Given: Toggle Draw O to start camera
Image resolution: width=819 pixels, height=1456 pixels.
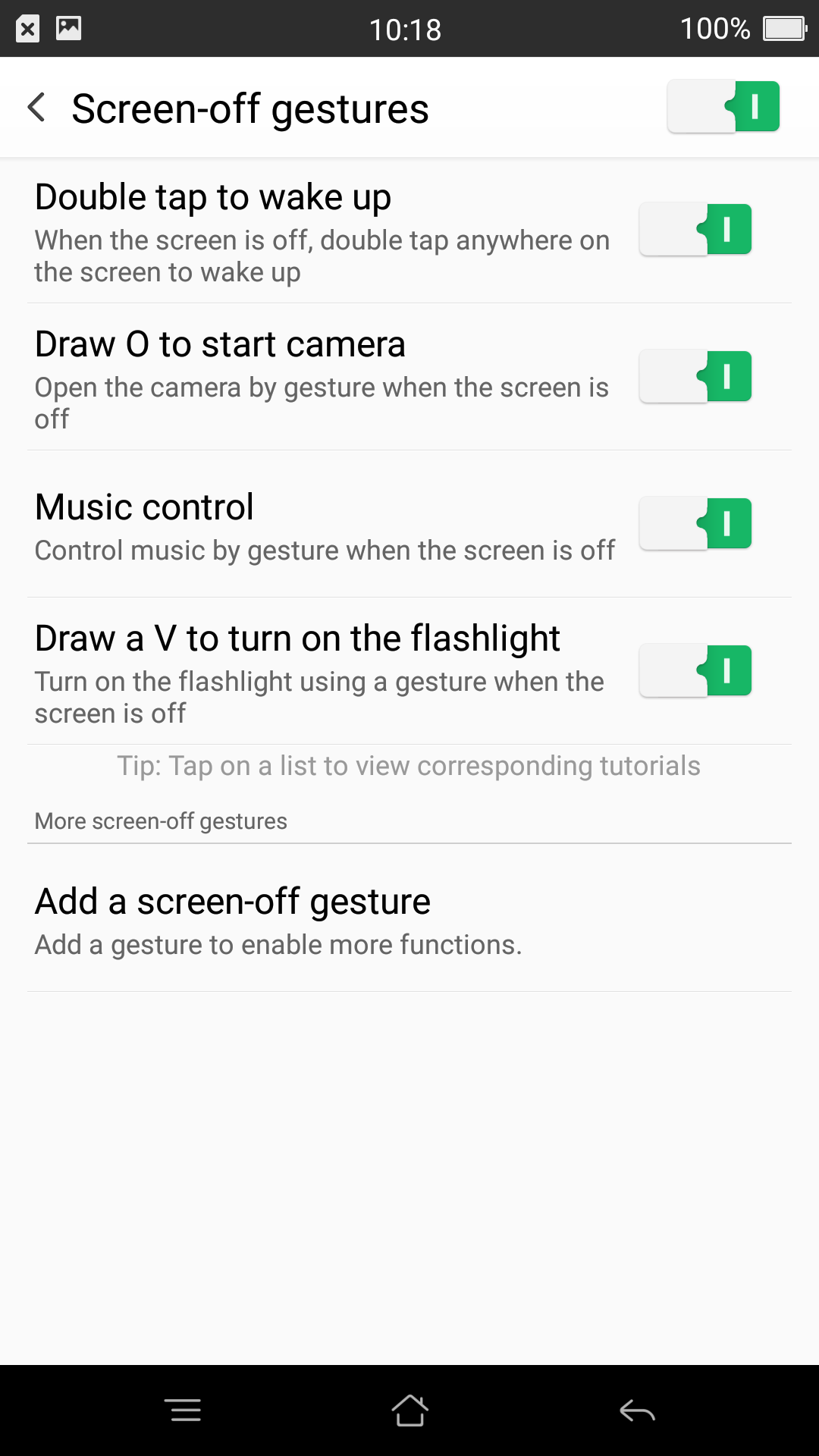Looking at the screenshot, I should (695, 376).
